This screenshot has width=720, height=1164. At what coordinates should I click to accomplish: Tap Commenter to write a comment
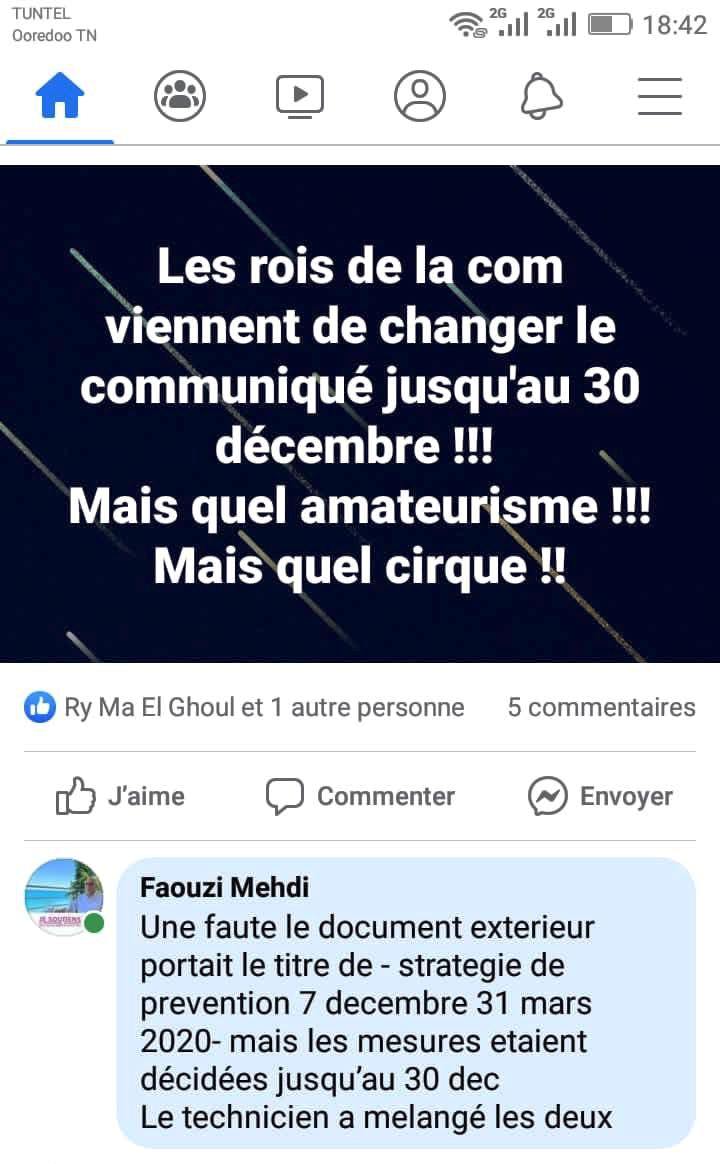[361, 796]
